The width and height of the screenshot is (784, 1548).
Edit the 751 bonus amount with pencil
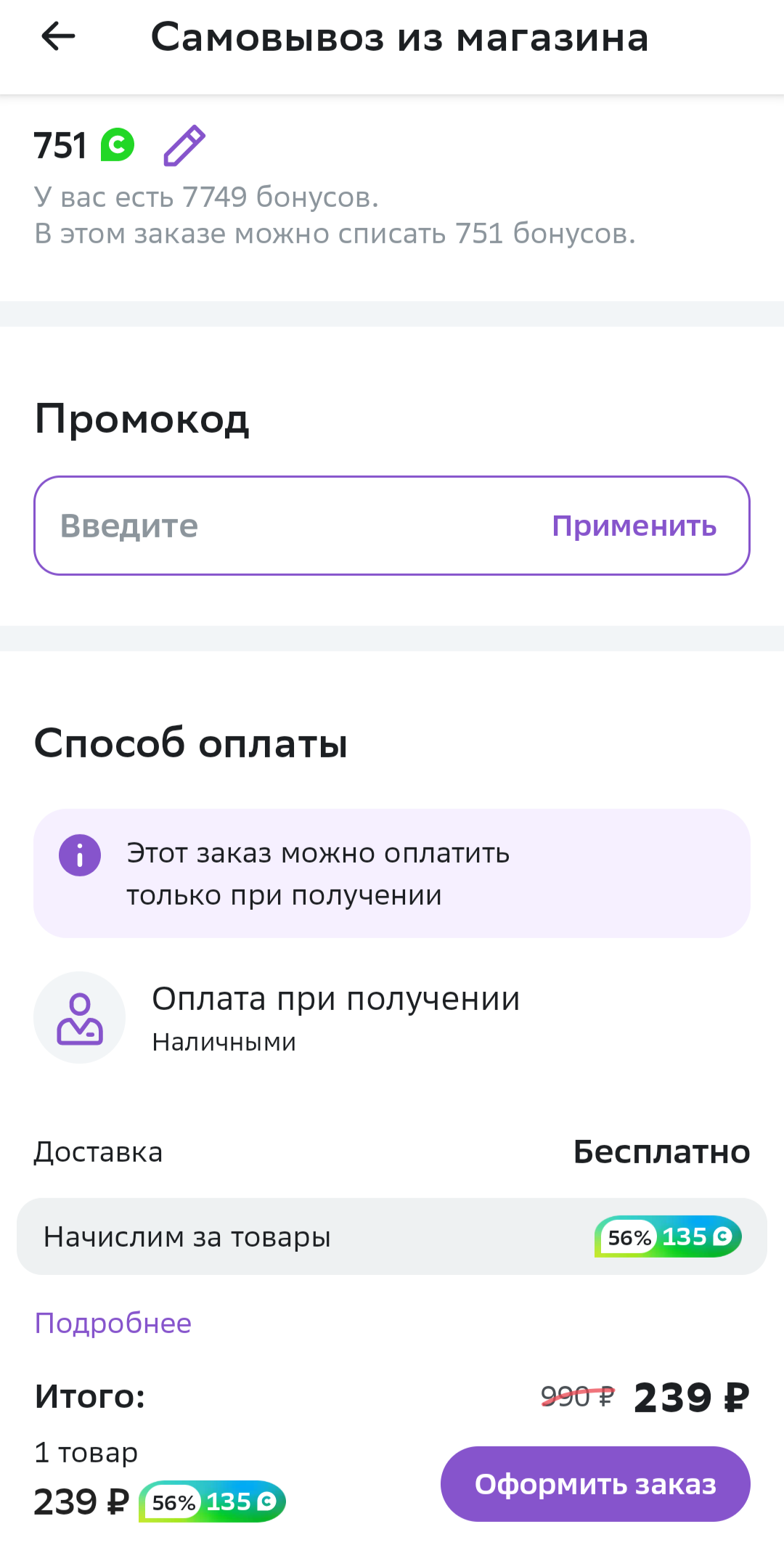tap(184, 145)
